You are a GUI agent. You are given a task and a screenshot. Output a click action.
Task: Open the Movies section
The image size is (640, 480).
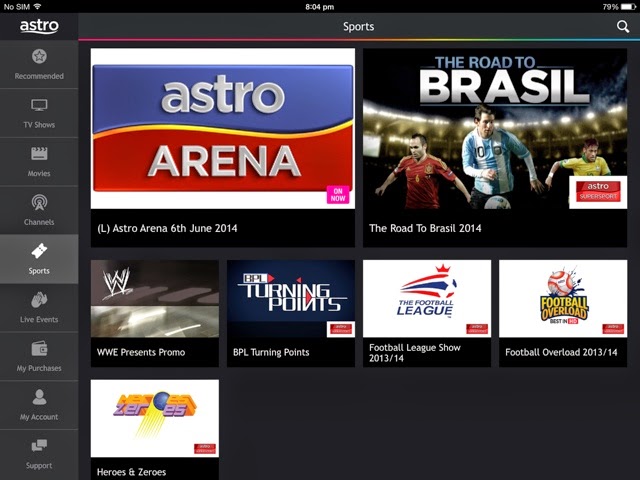click(x=39, y=162)
